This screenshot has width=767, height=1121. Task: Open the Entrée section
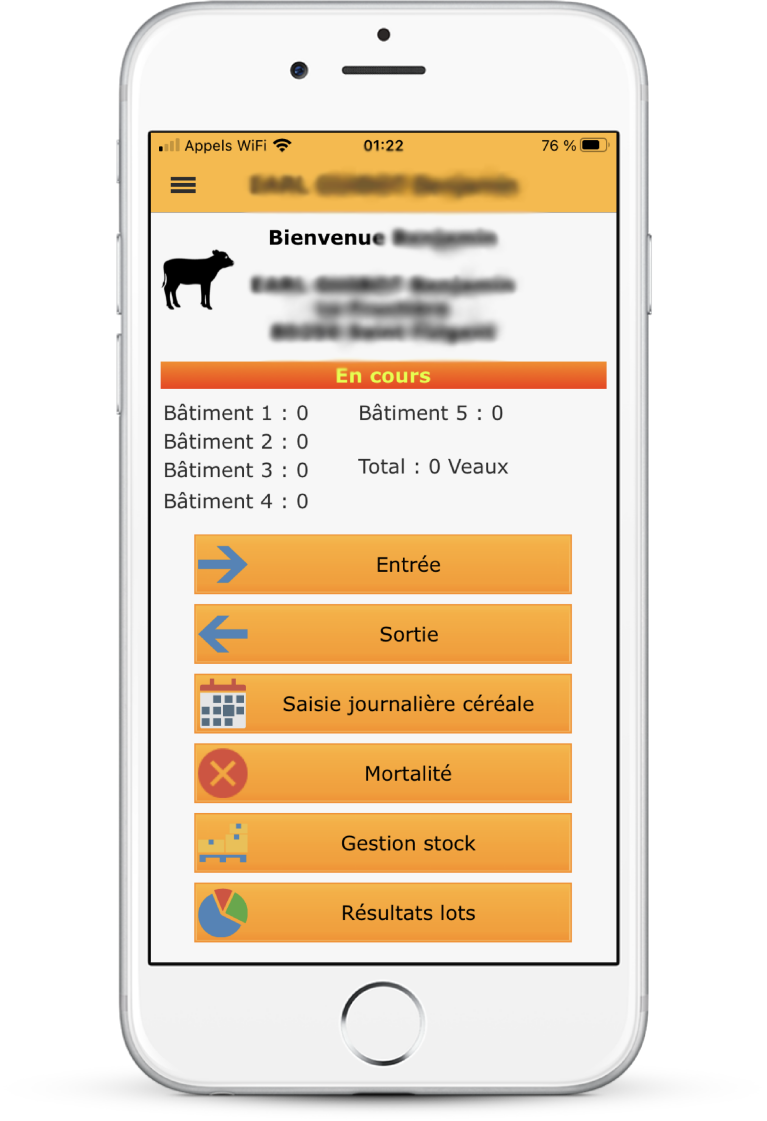pyautogui.click(x=383, y=564)
